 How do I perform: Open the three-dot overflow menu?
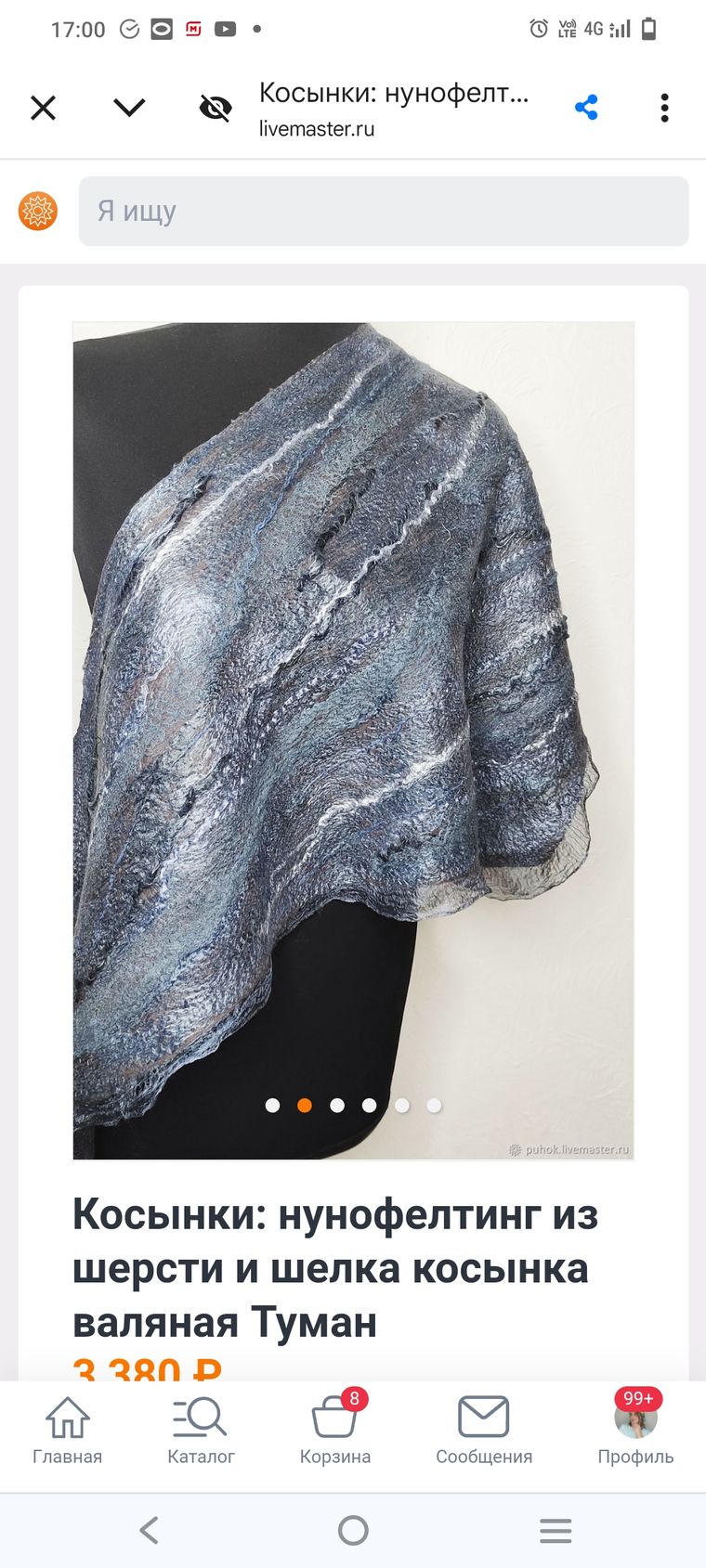(x=664, y=108)
